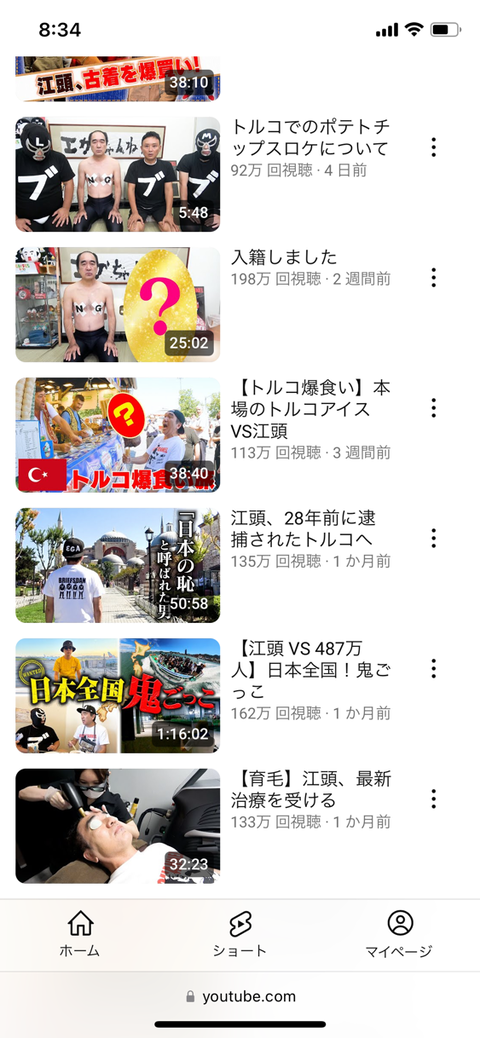
Task: Switch to the ショート tab
Action: 240,934
